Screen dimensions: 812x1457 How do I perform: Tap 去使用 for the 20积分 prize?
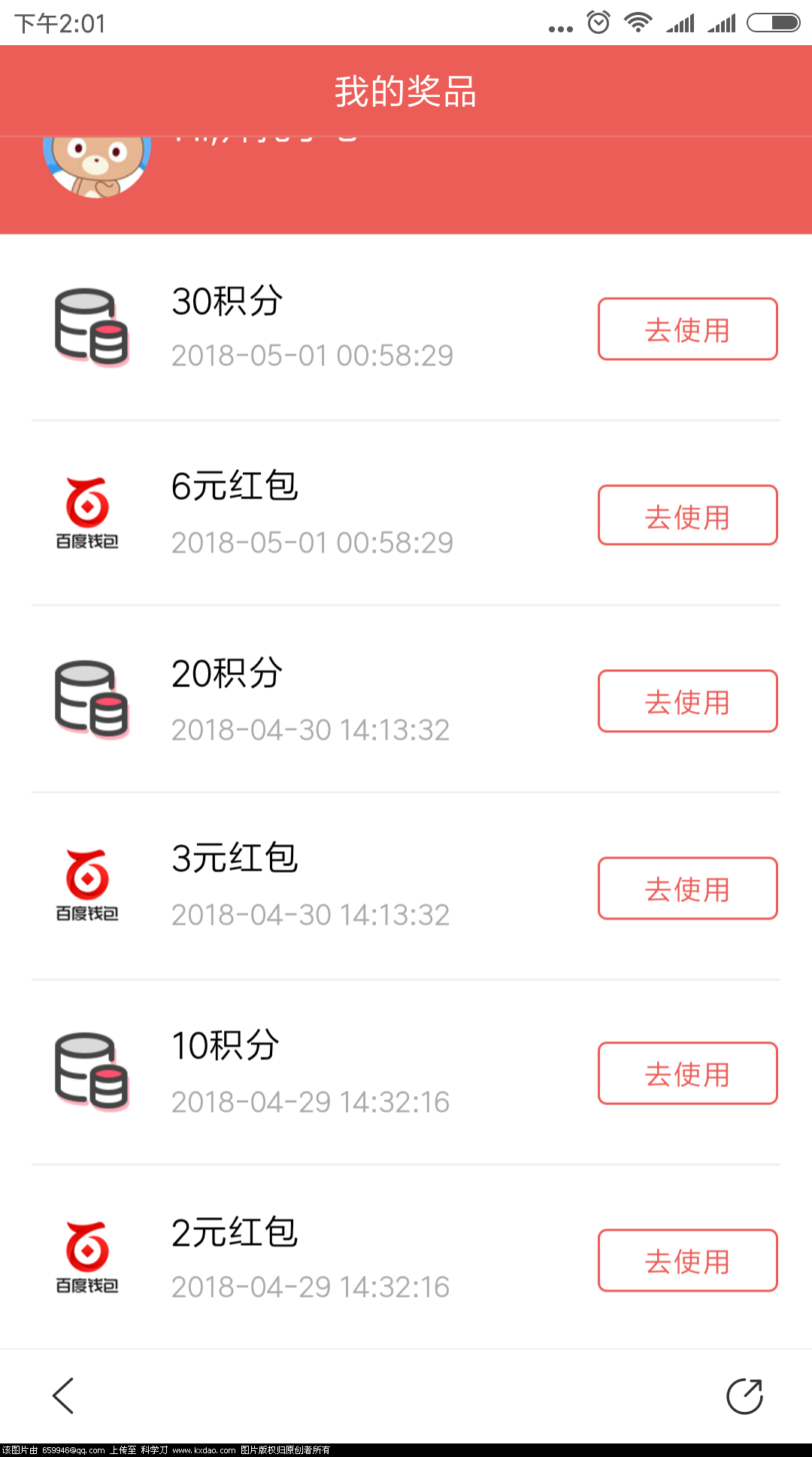[686, 701]
